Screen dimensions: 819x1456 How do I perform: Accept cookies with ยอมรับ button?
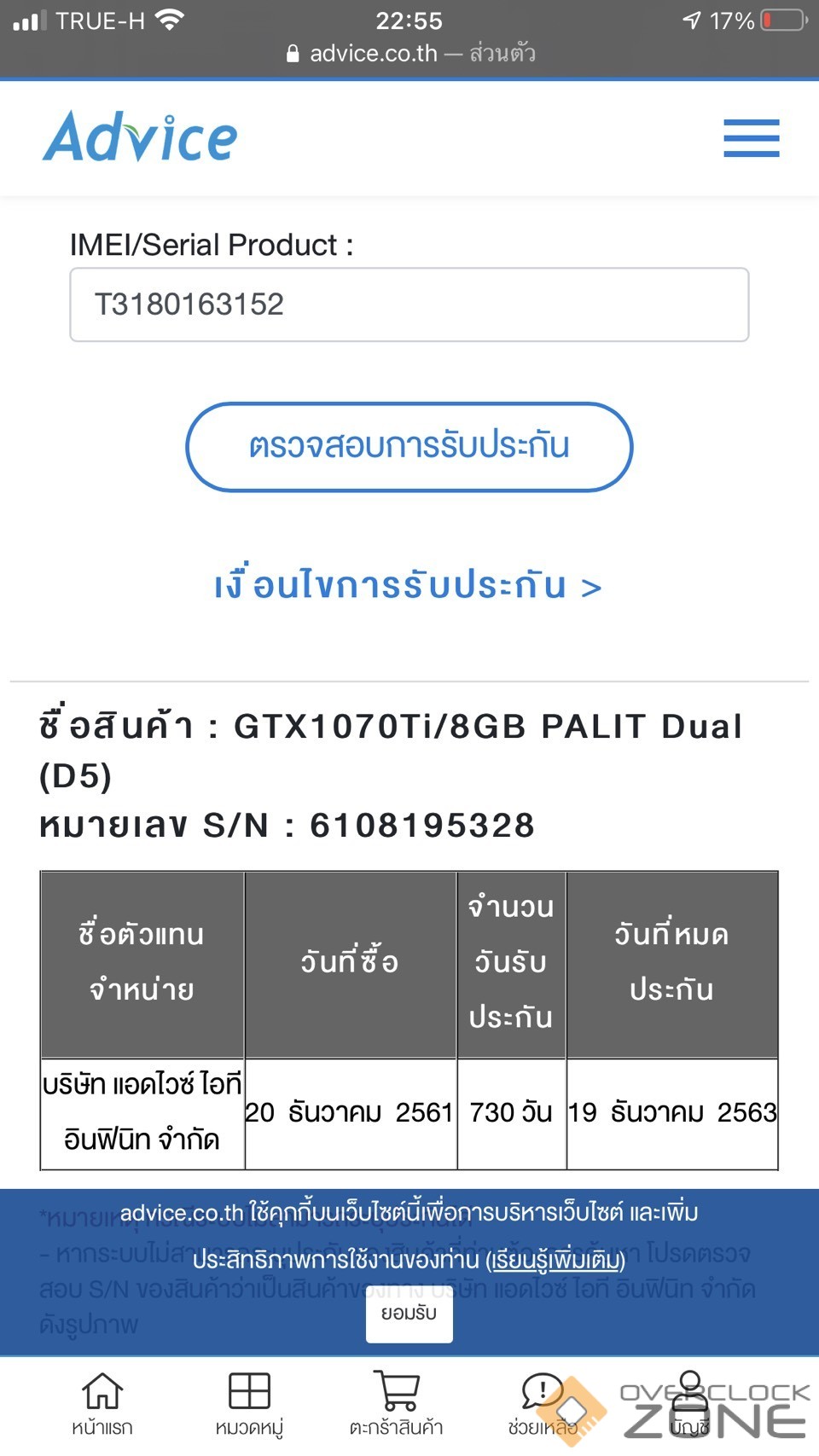pyautogui.click(x=409, y=1314)
